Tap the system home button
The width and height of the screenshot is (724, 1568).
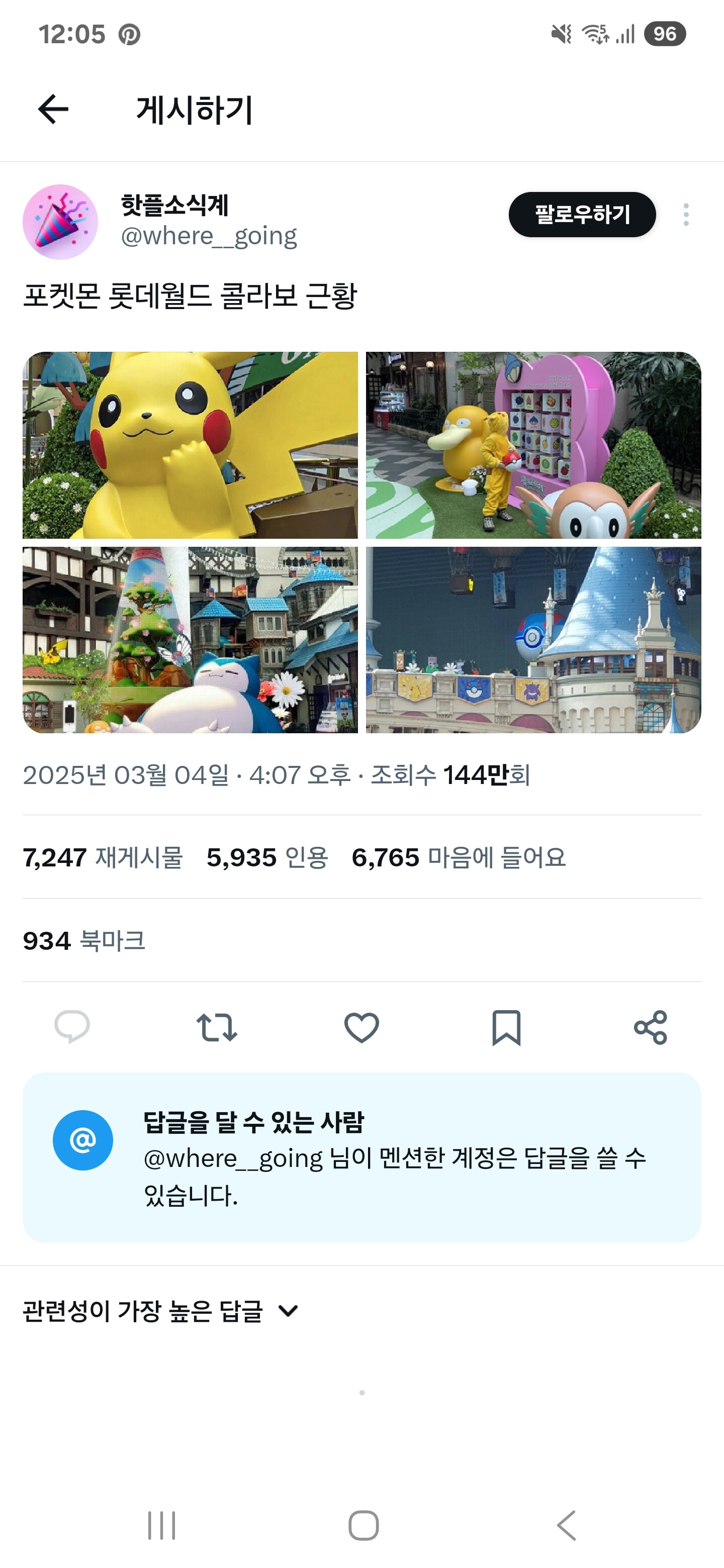tap(364, 1525)
